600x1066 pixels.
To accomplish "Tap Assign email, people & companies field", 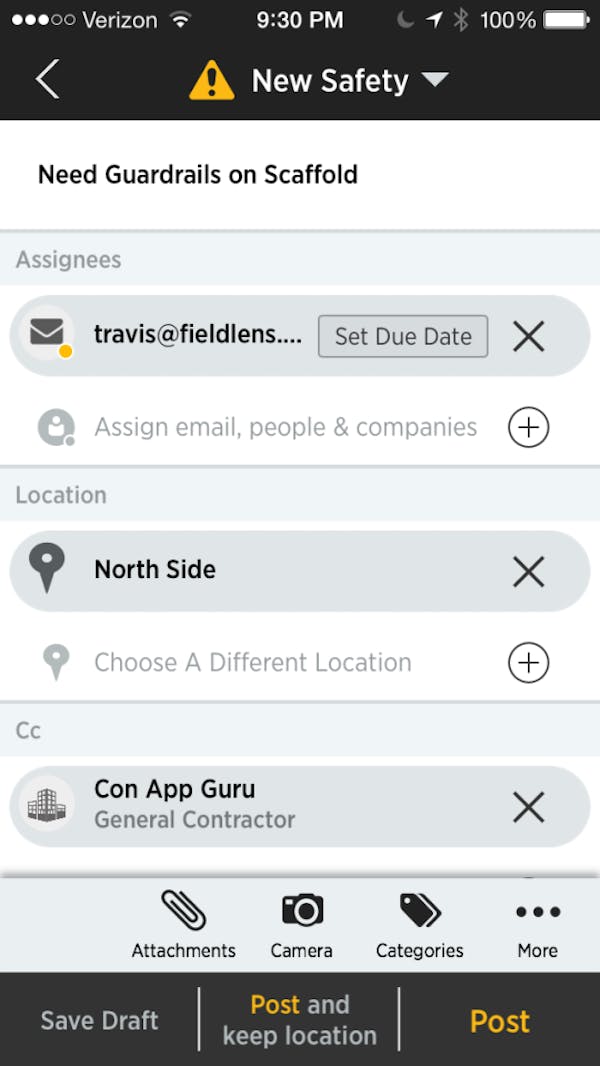I will click(x=285, y=427).
